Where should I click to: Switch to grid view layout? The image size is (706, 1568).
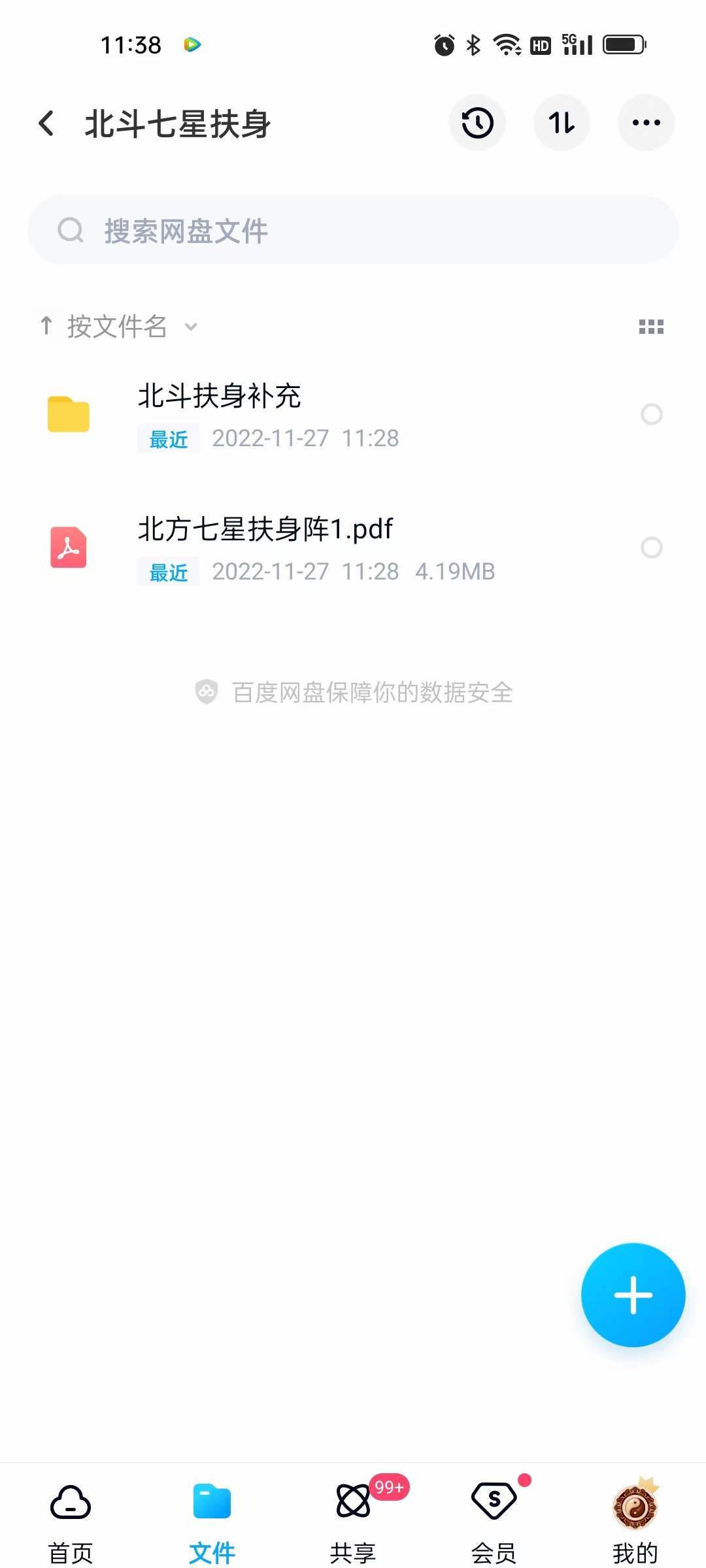point(652,326)
